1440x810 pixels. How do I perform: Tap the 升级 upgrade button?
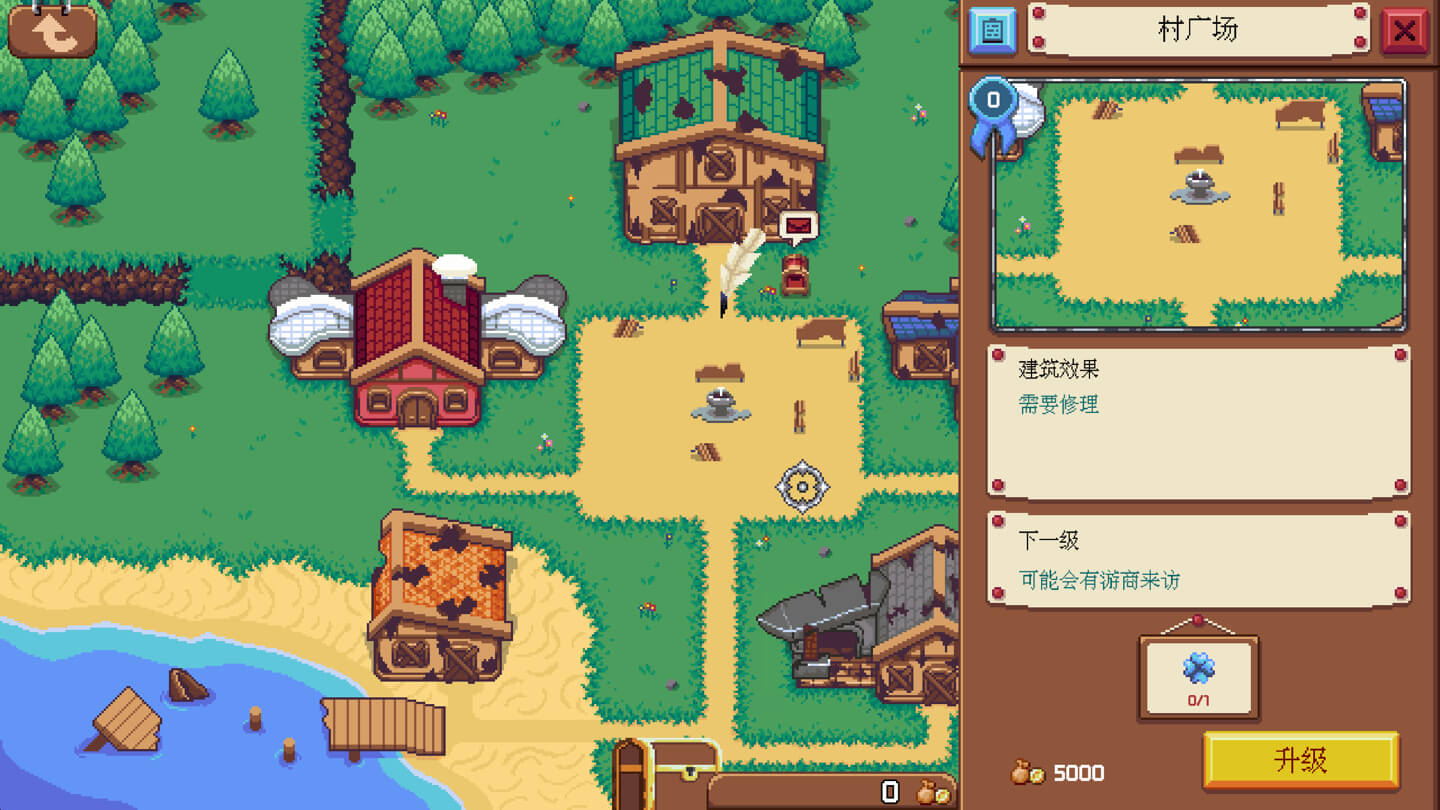1300,761
